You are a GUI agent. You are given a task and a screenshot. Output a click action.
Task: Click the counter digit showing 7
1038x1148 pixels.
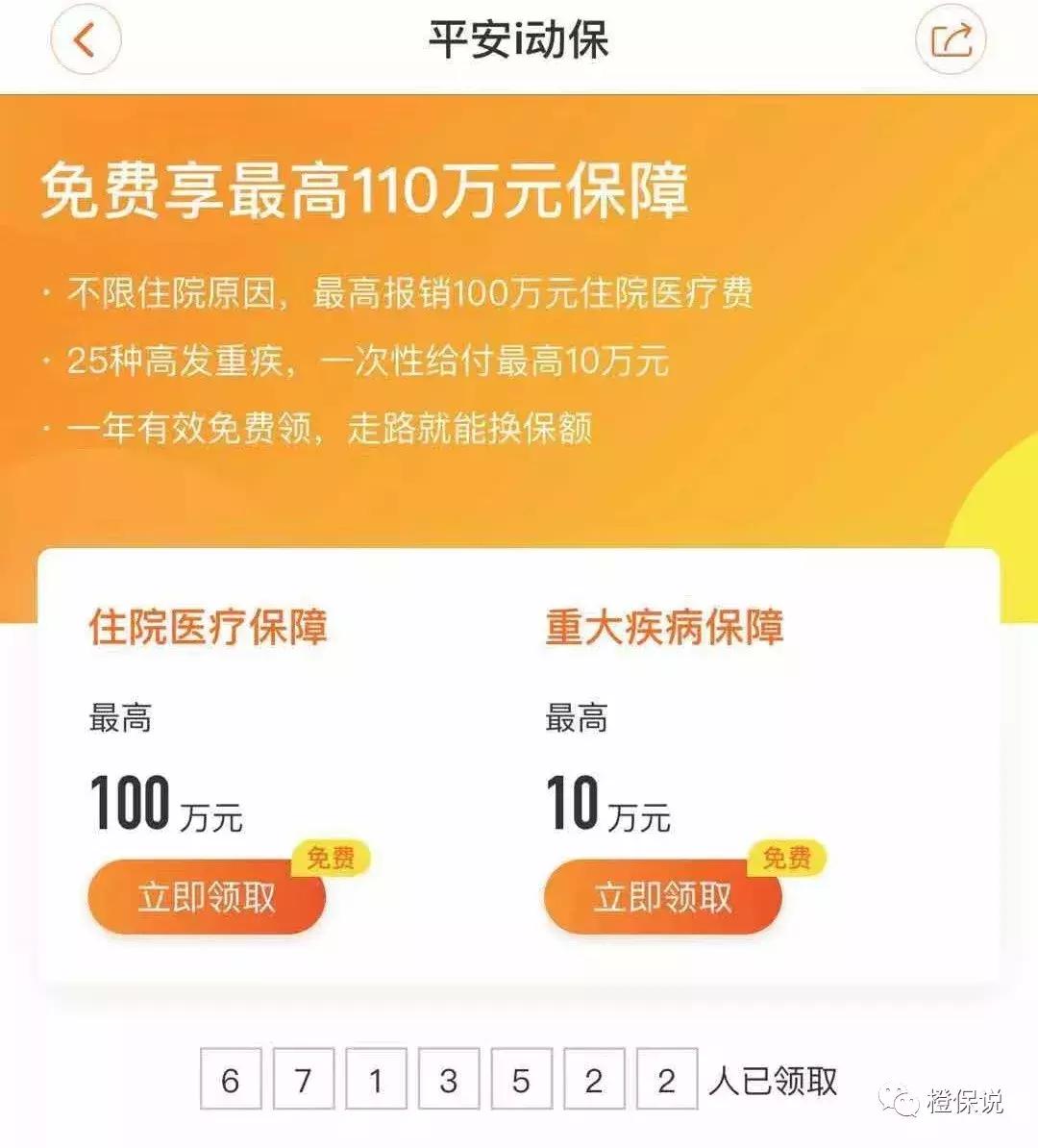[302, 1080]
